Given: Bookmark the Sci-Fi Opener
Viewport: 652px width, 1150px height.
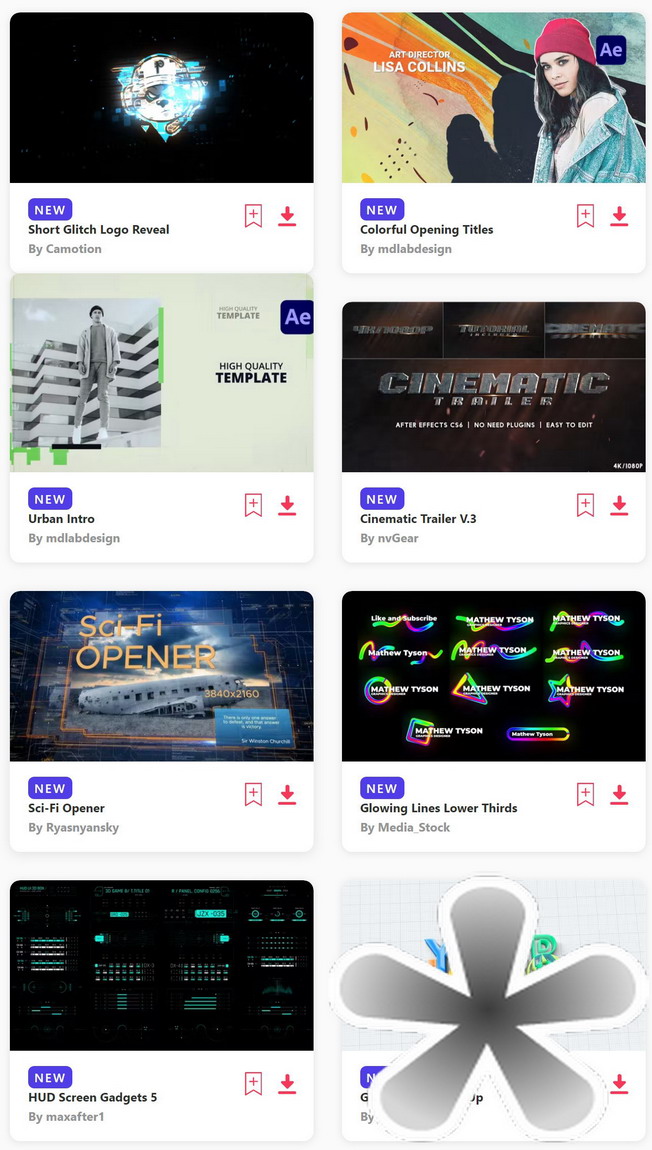Looking at the screenshot, I should [253, 794].
